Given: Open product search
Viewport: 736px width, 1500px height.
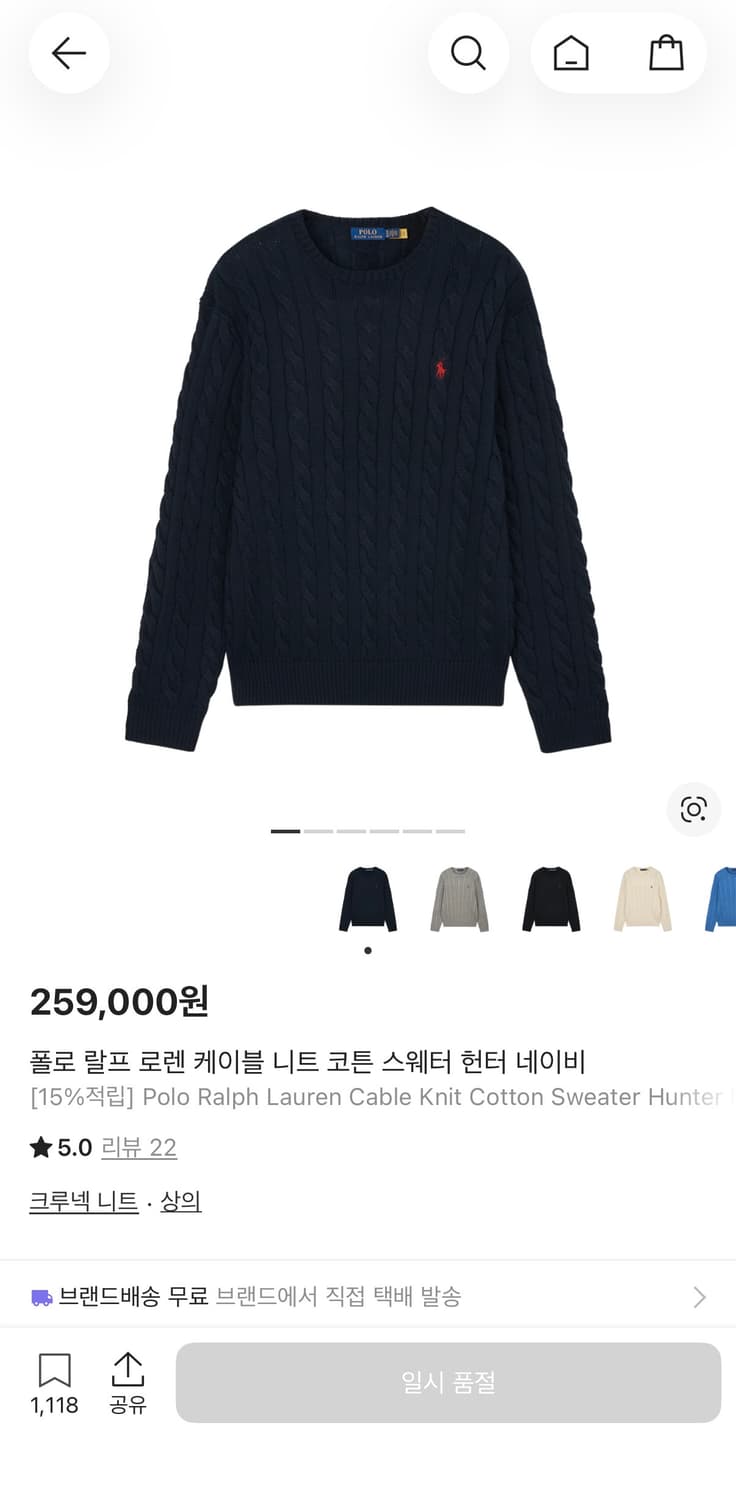Looking at the screenshot, I should click(x=468, y=53).
